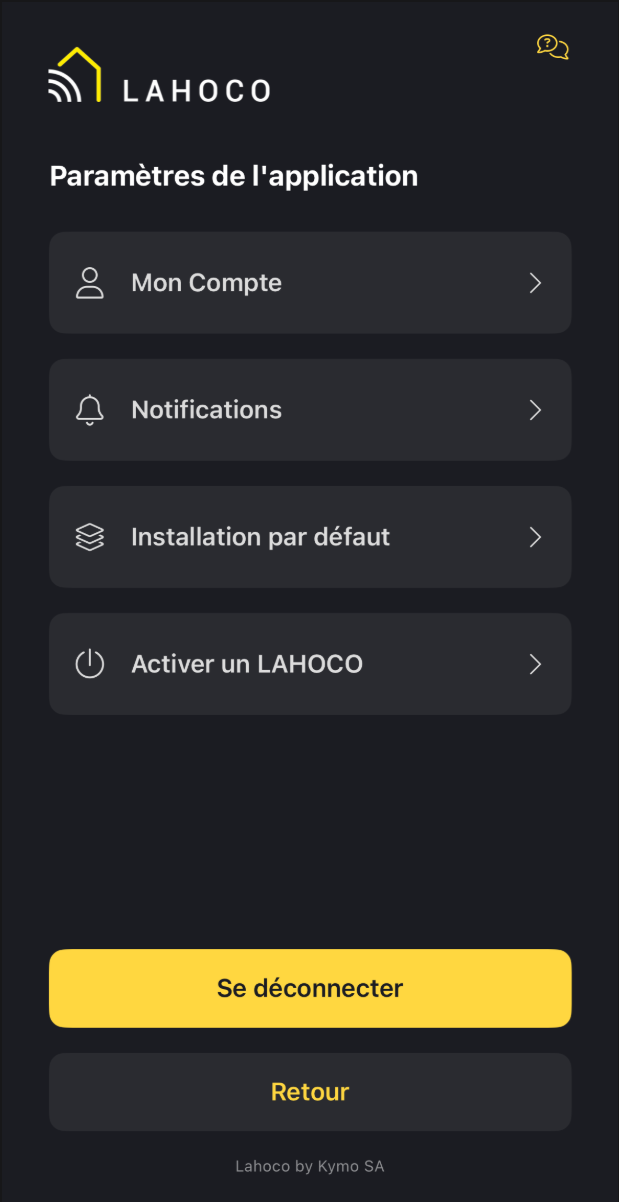Tap the Se déconnecter button
Screen dimensions: 619x1202
point(310,988)
